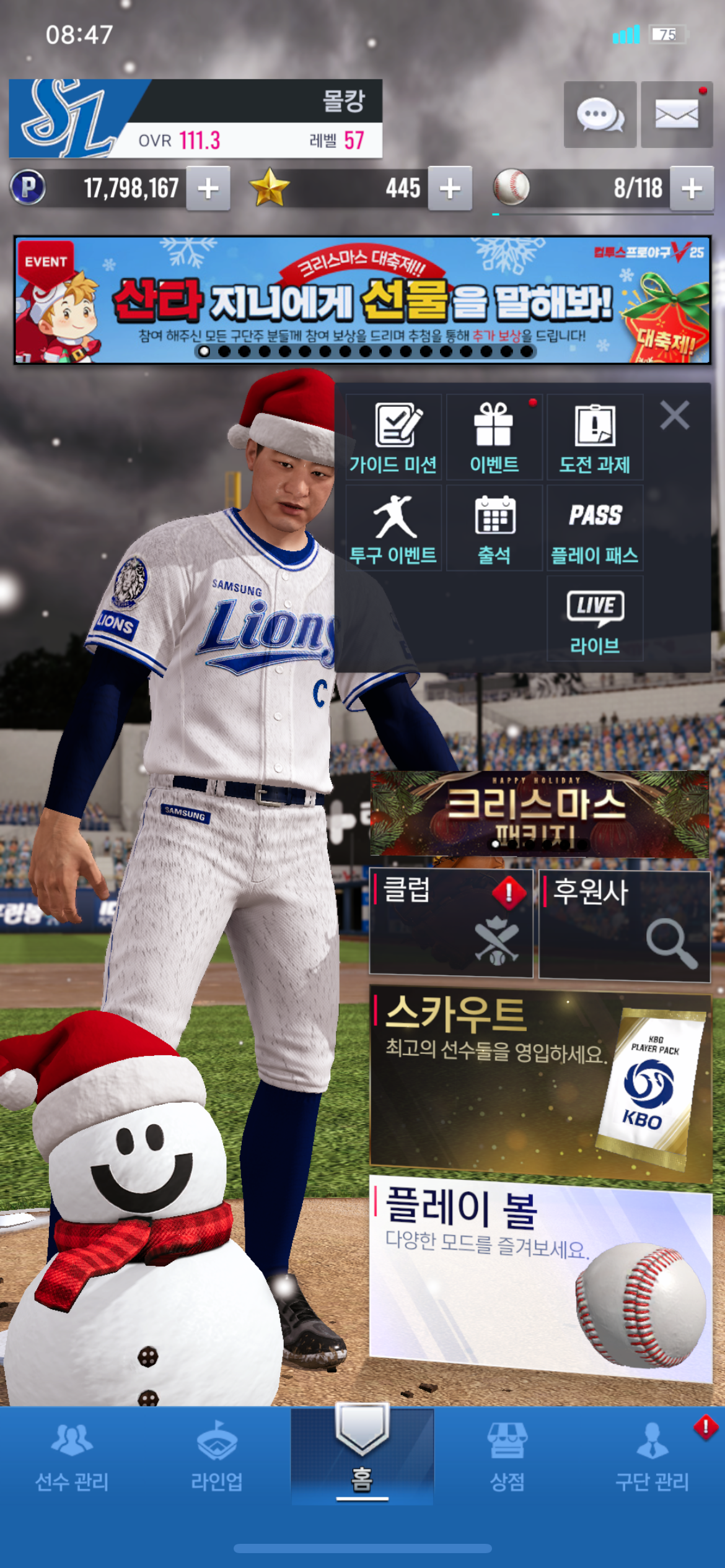The width and height of the screenshot is (725, 1568).
Task: Open the chat speech bubble icon
Action: click(599, 115)
